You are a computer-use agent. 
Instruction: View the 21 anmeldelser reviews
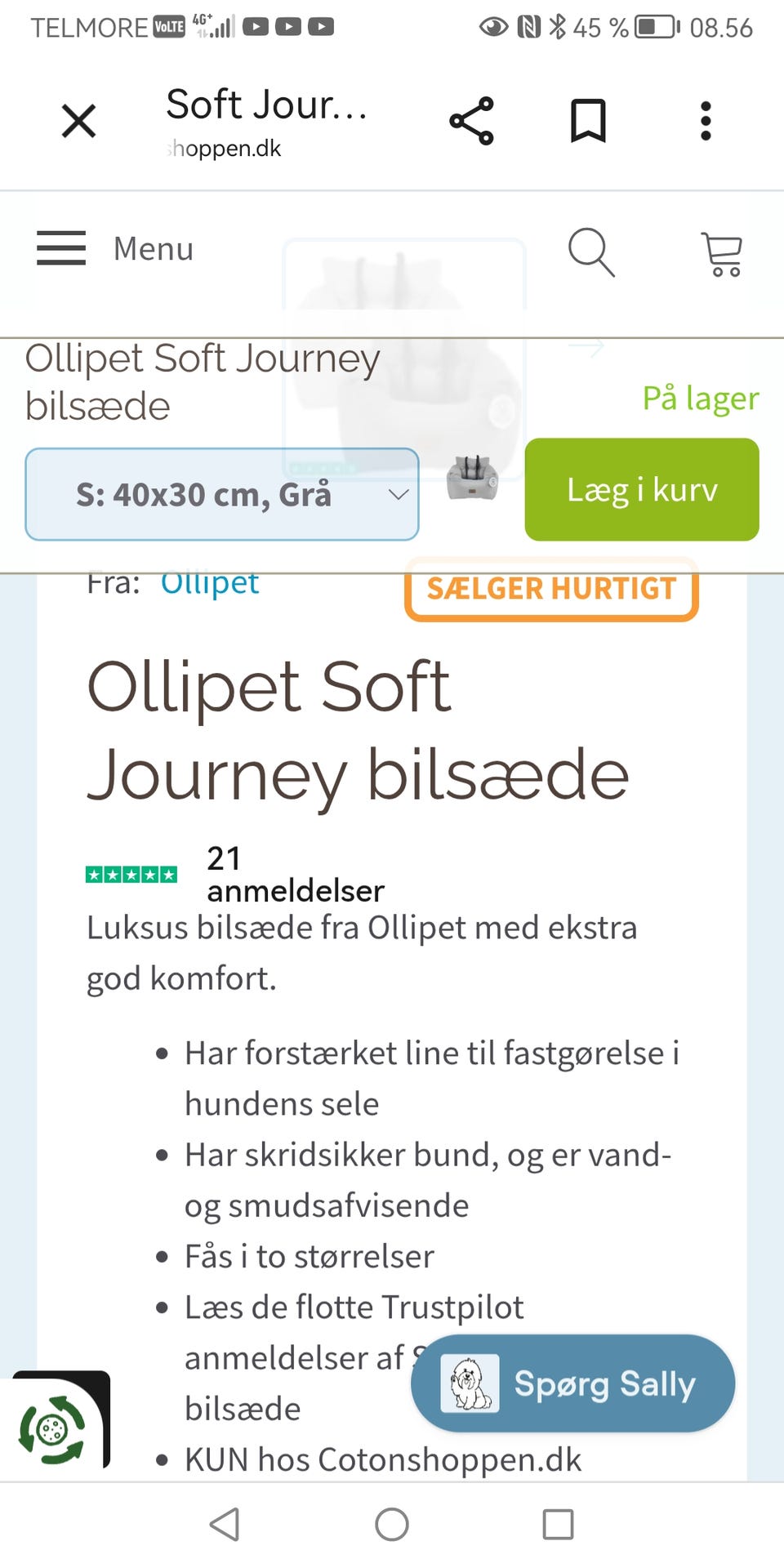(296, 874)
